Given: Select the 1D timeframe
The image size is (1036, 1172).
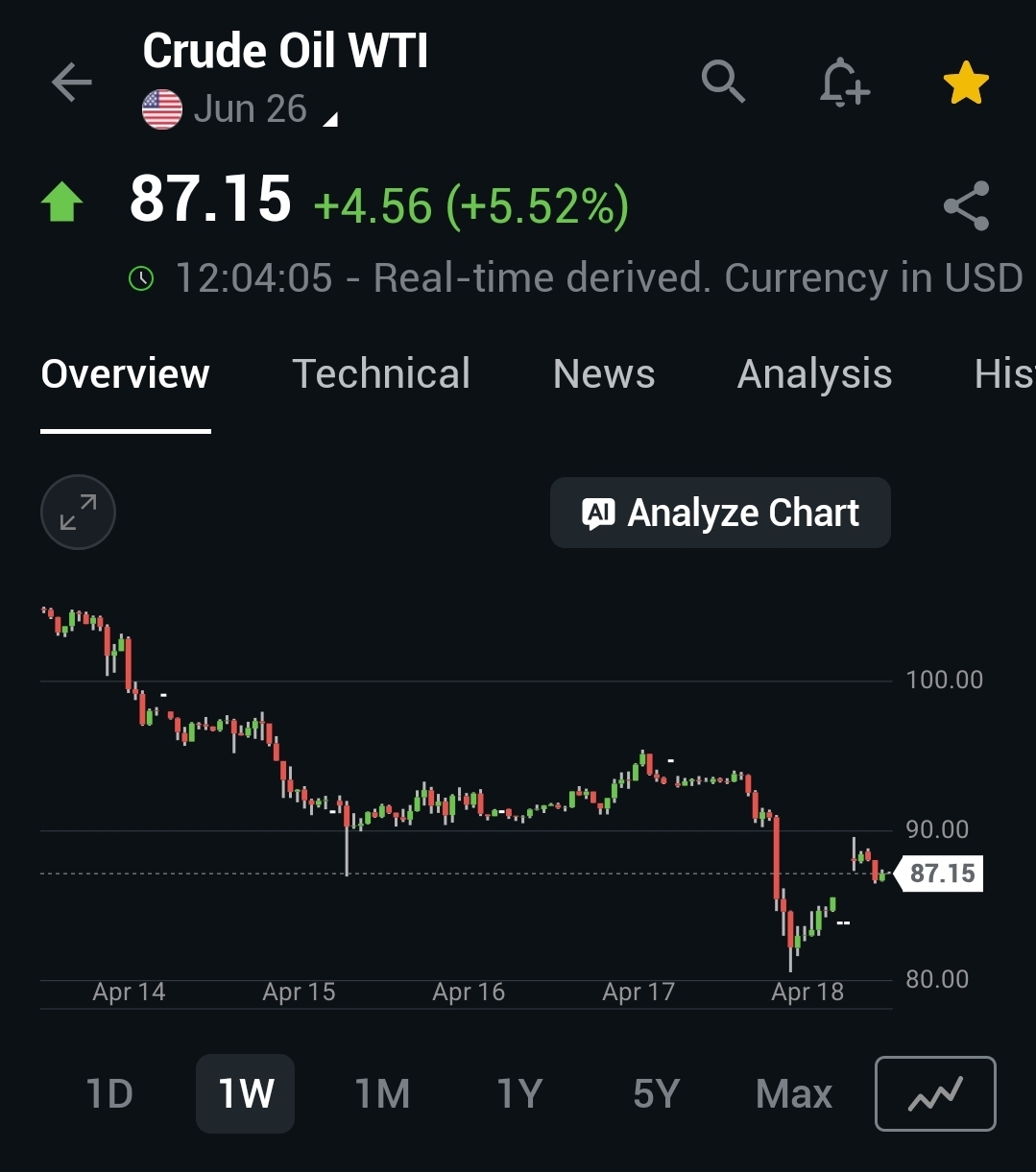Looking at the screenshot, I should 109,1093.
